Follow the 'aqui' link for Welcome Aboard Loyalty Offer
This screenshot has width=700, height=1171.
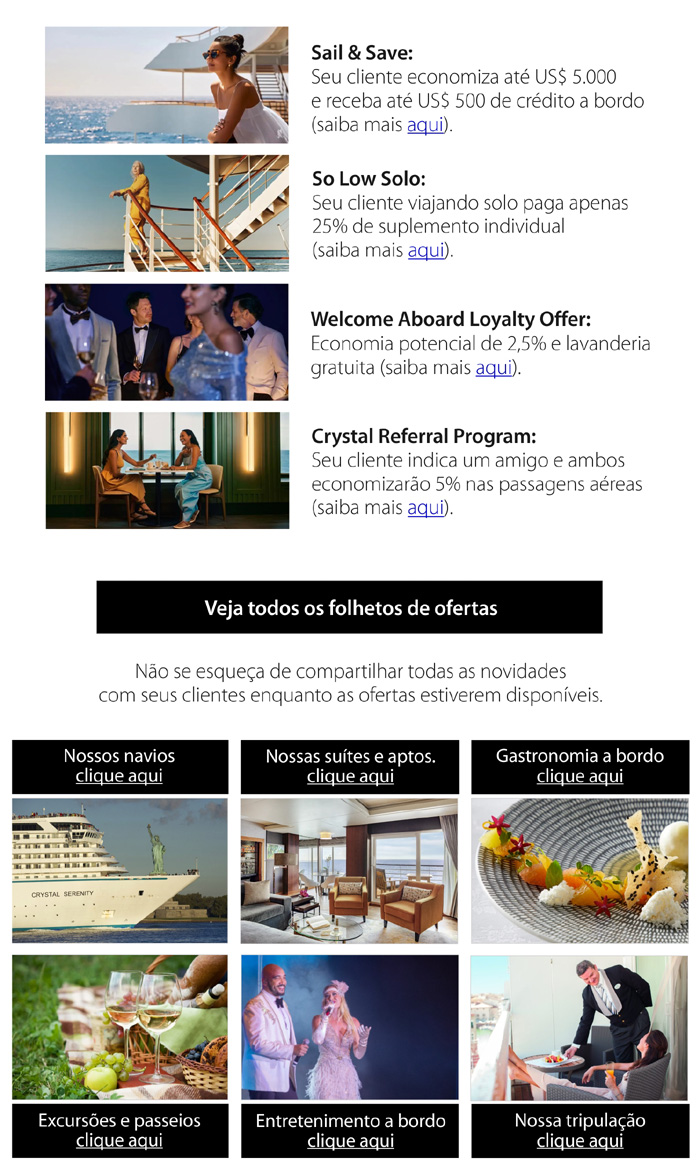pos(493,368)
